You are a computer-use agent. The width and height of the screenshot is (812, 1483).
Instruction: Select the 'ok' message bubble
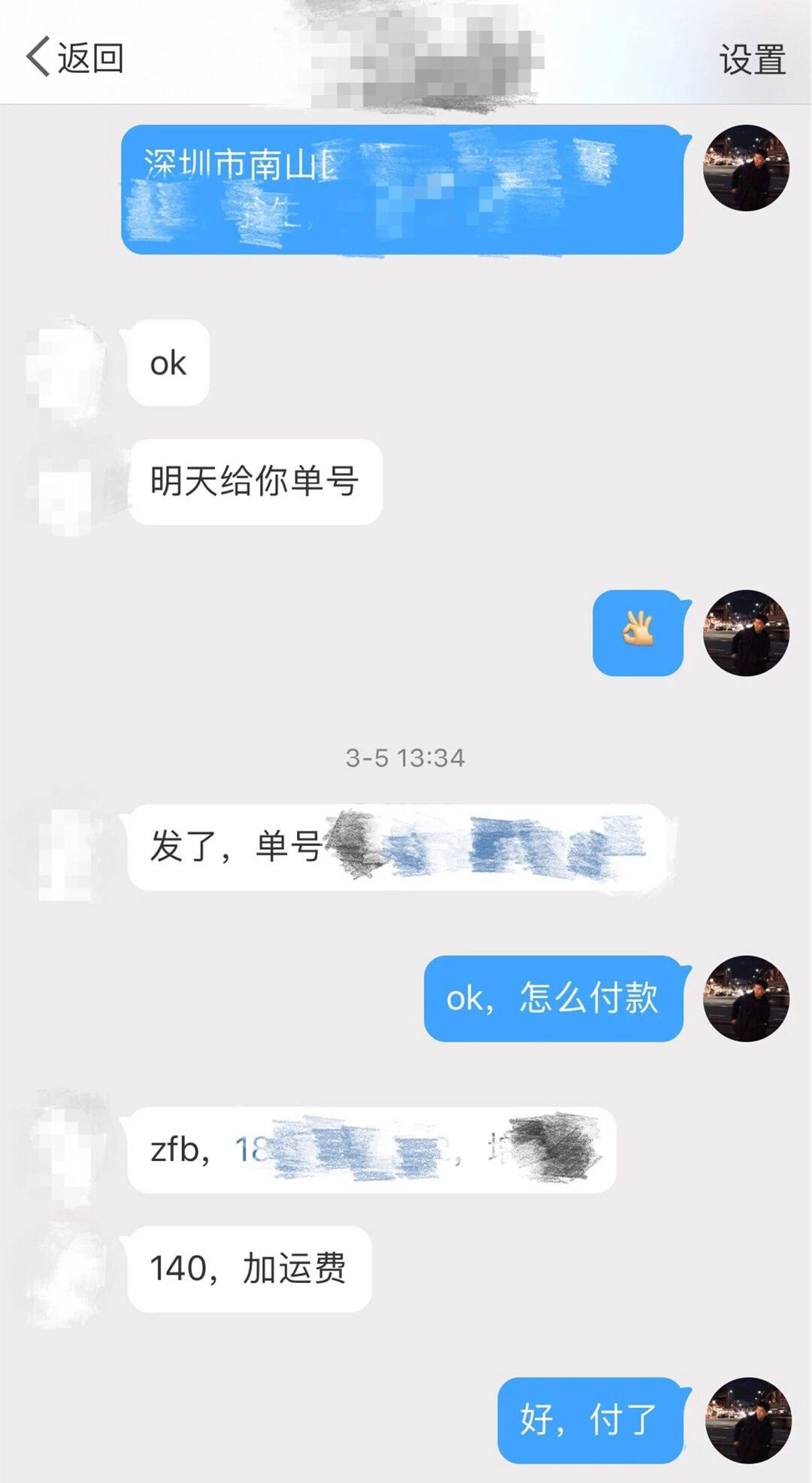(167, 363)
